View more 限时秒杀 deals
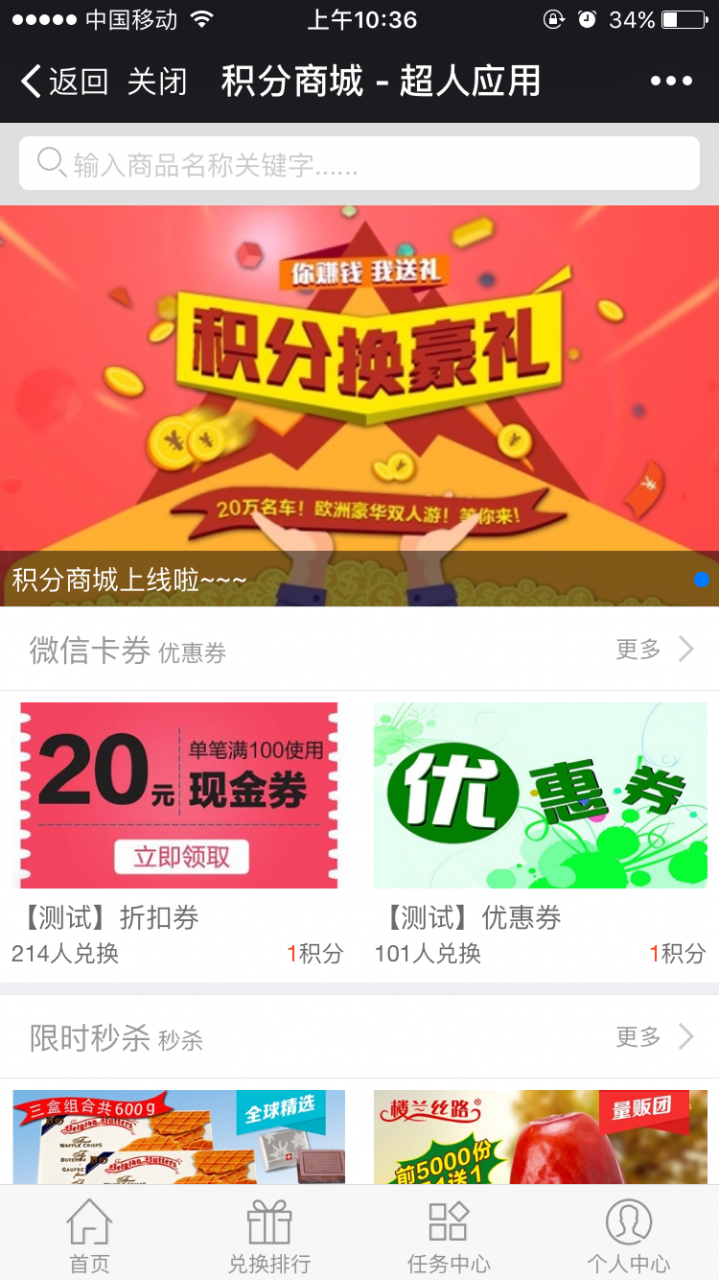Viewport: 719px width, 1280px height. click(x=654, y=1037)
